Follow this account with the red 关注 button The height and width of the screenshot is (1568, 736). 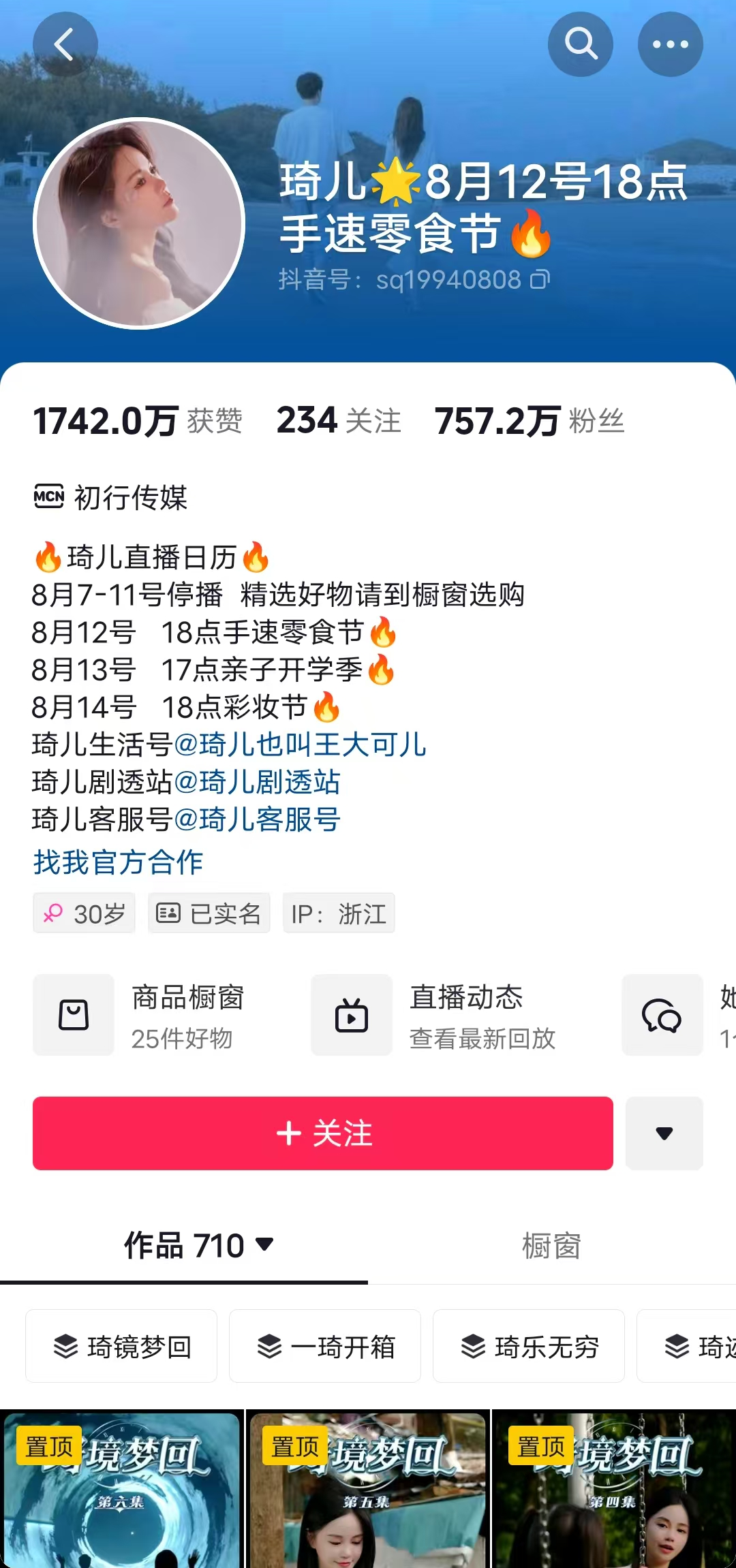(323, 1133)
